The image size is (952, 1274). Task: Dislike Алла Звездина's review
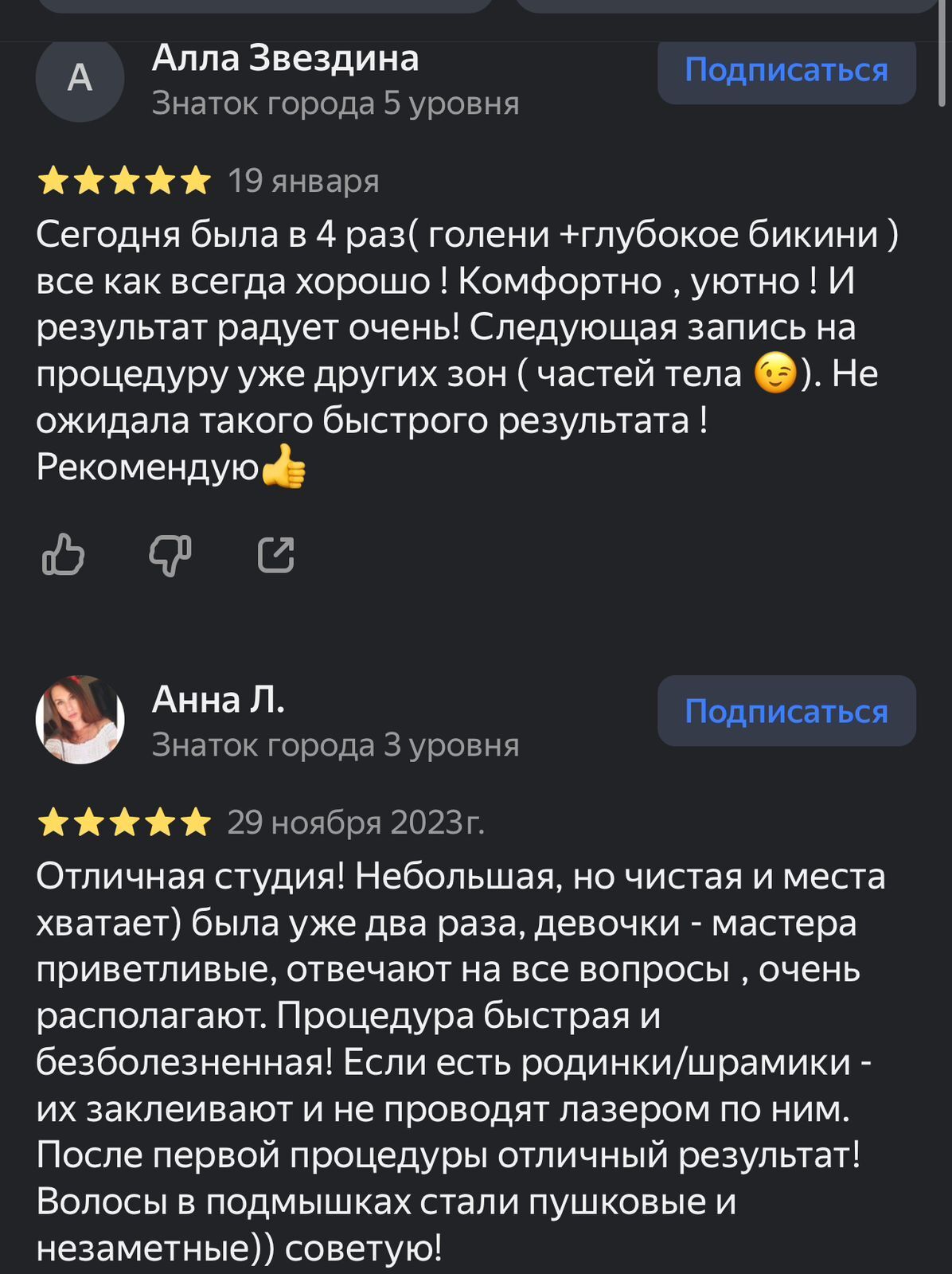(x=170, y=554)
